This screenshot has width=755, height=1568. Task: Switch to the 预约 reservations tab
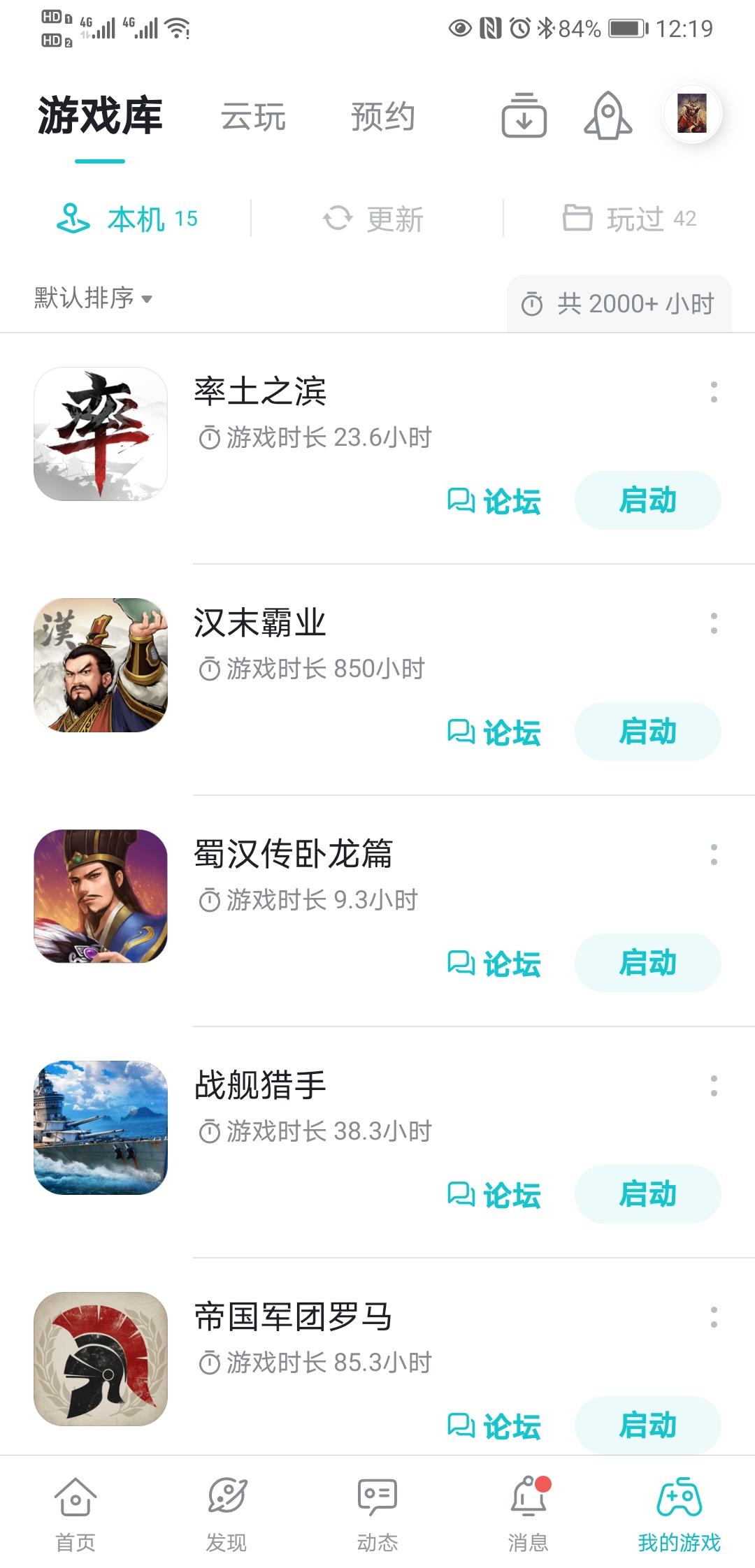[383, 117]
